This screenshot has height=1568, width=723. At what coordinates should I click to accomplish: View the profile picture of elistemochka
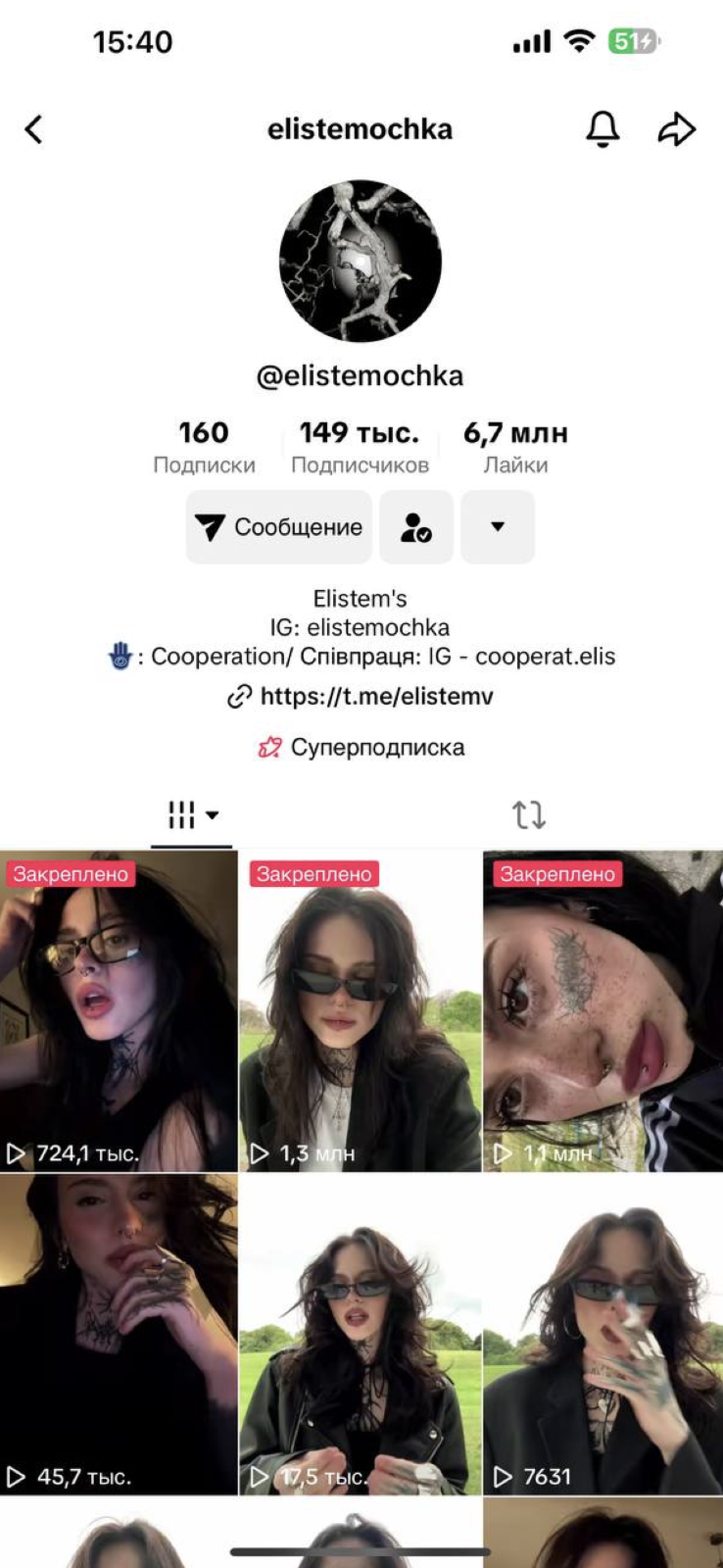point(361,261)
